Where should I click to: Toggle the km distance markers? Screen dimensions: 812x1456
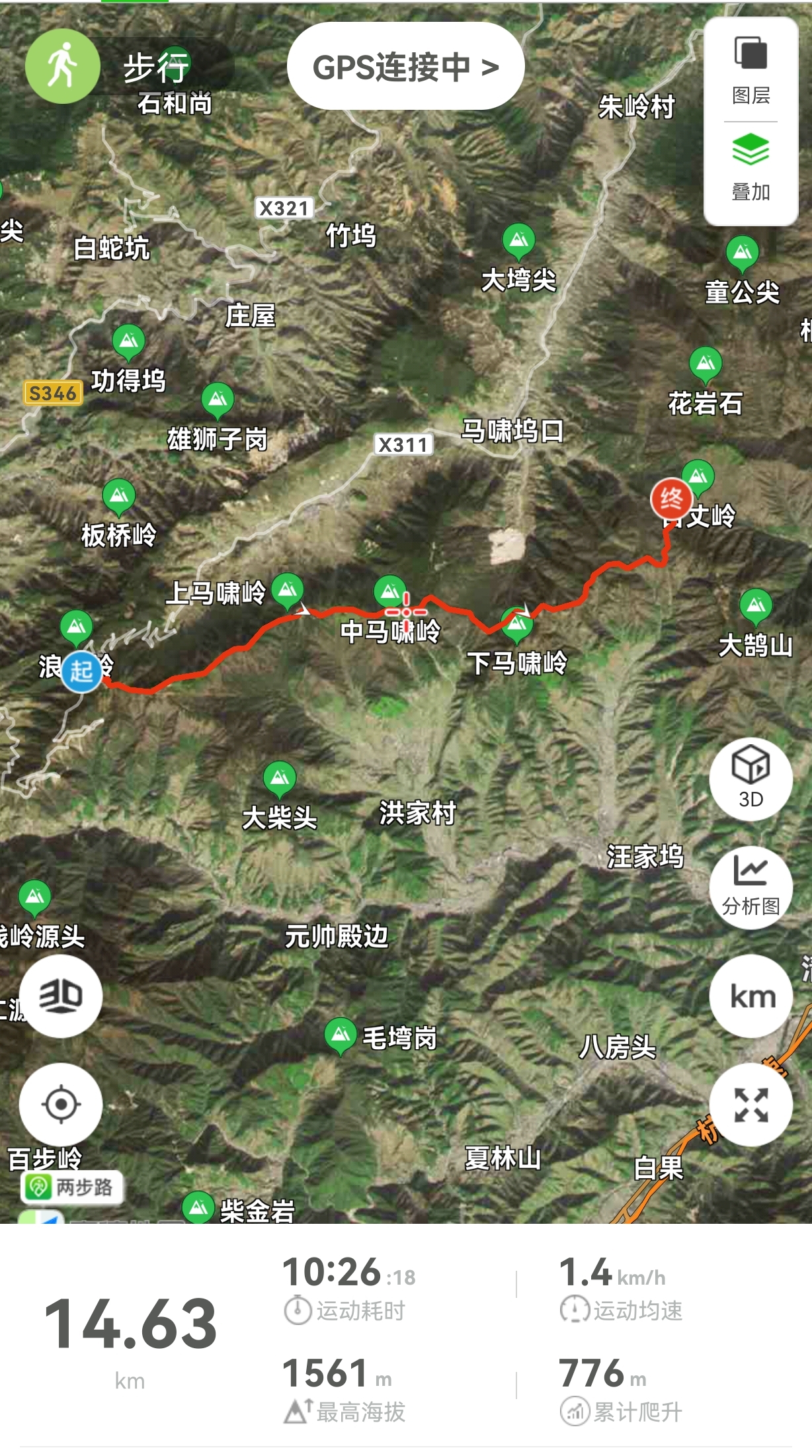point(751,996)
